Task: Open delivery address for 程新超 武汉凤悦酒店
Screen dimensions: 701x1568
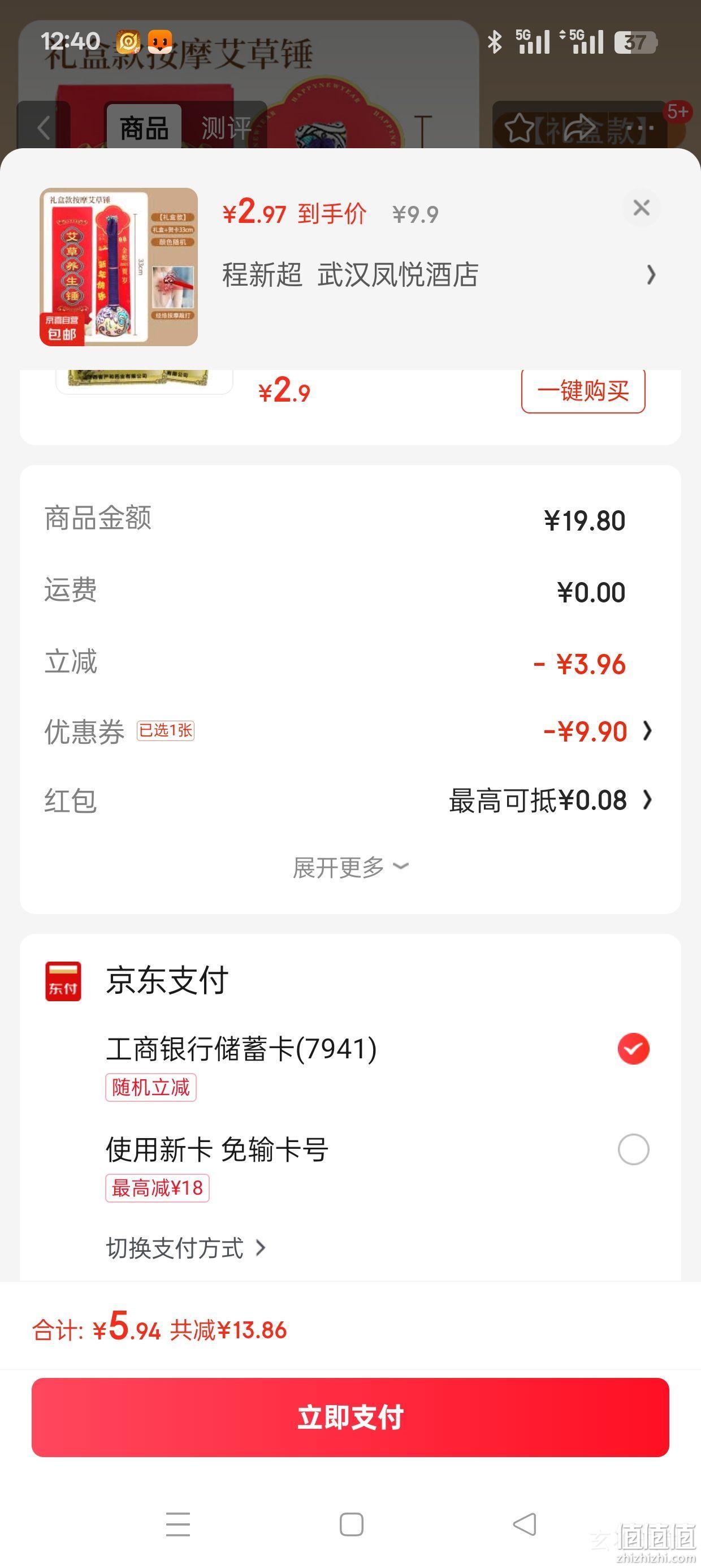Action: 439,274
